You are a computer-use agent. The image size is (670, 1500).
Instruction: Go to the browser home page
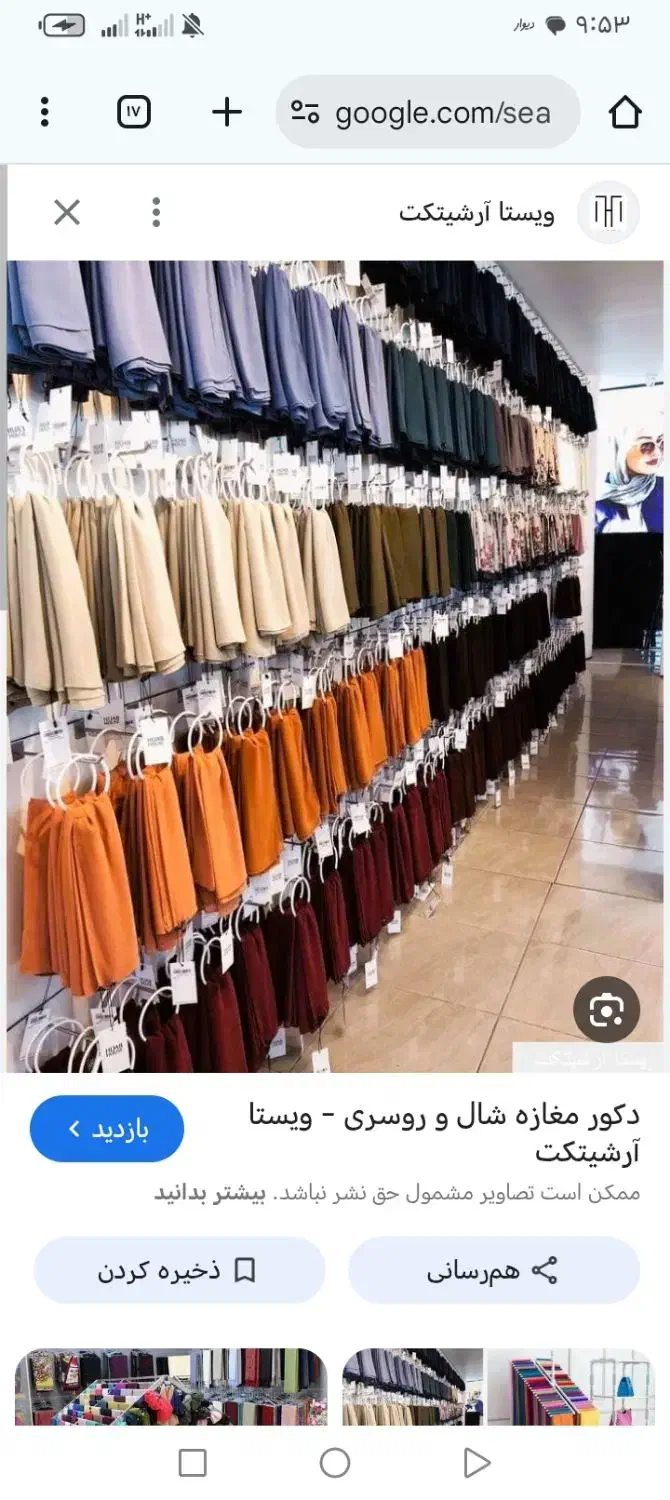[x=625, y=112]
